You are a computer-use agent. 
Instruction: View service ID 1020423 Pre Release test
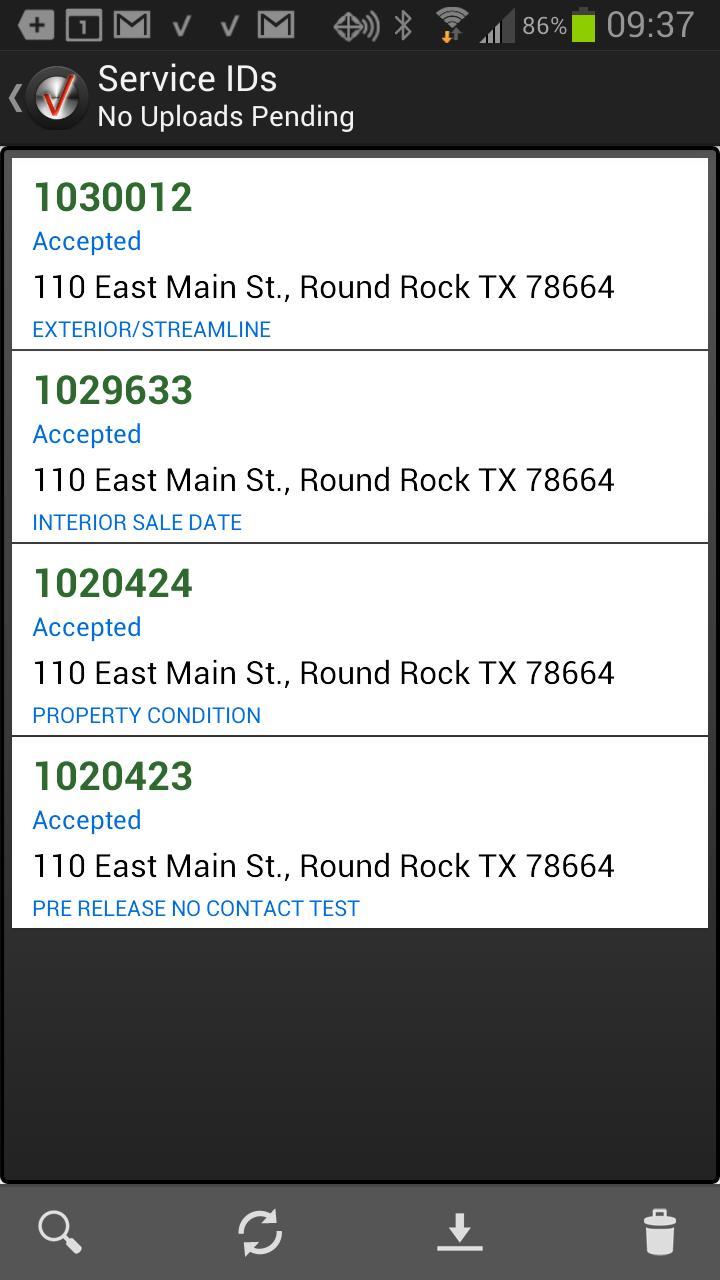pos(360,834)
